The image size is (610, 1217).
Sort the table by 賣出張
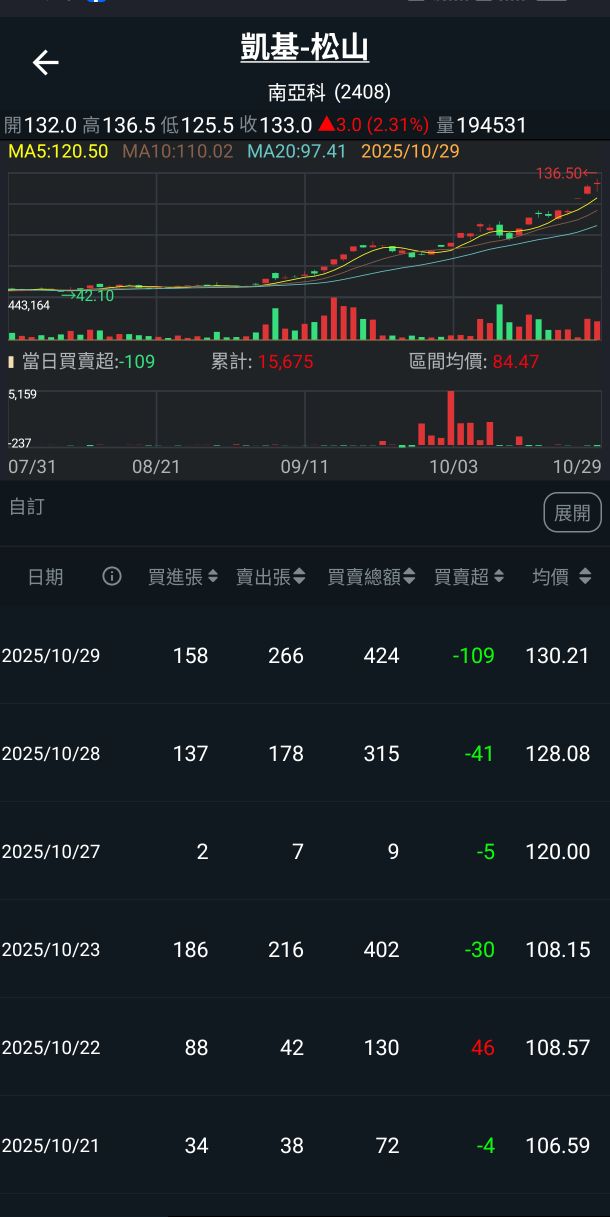click(x=270, y=577)
